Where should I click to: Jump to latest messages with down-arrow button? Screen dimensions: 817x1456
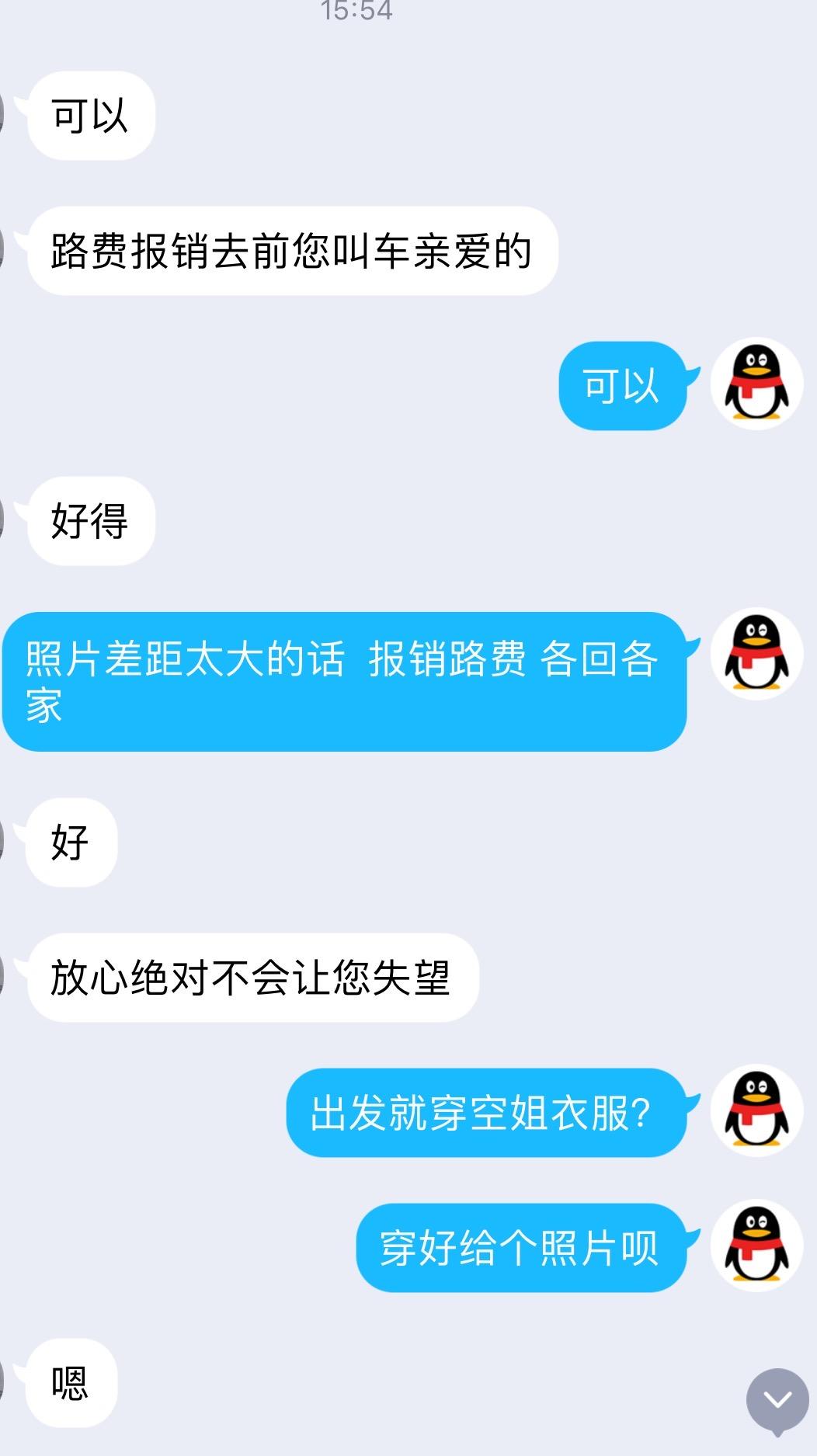[777, 1400]
